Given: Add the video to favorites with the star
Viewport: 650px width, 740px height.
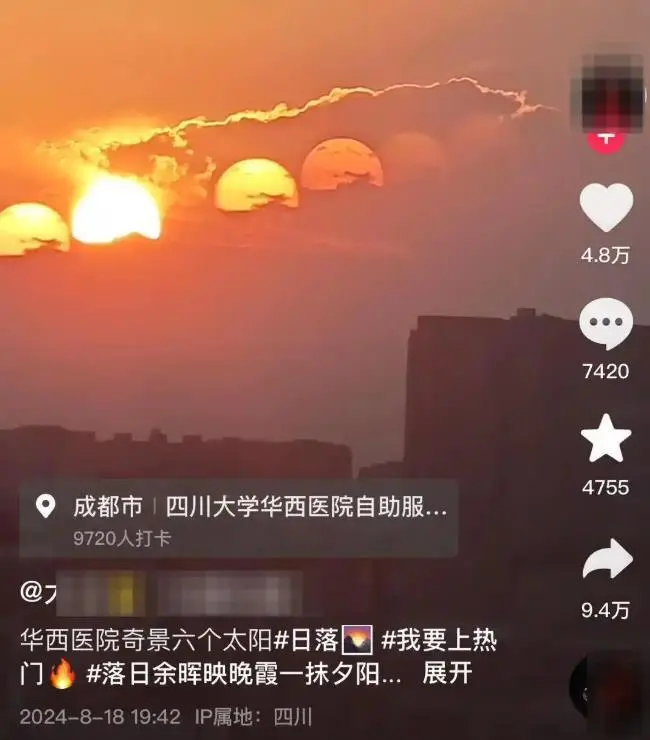Looking at the screenshot, I should tap(606, 440).
